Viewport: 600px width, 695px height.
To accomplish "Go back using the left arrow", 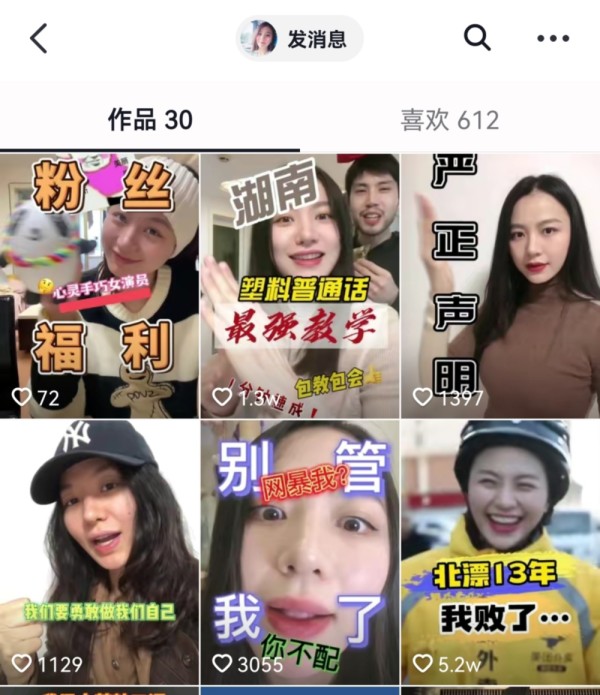I will 38,39.
